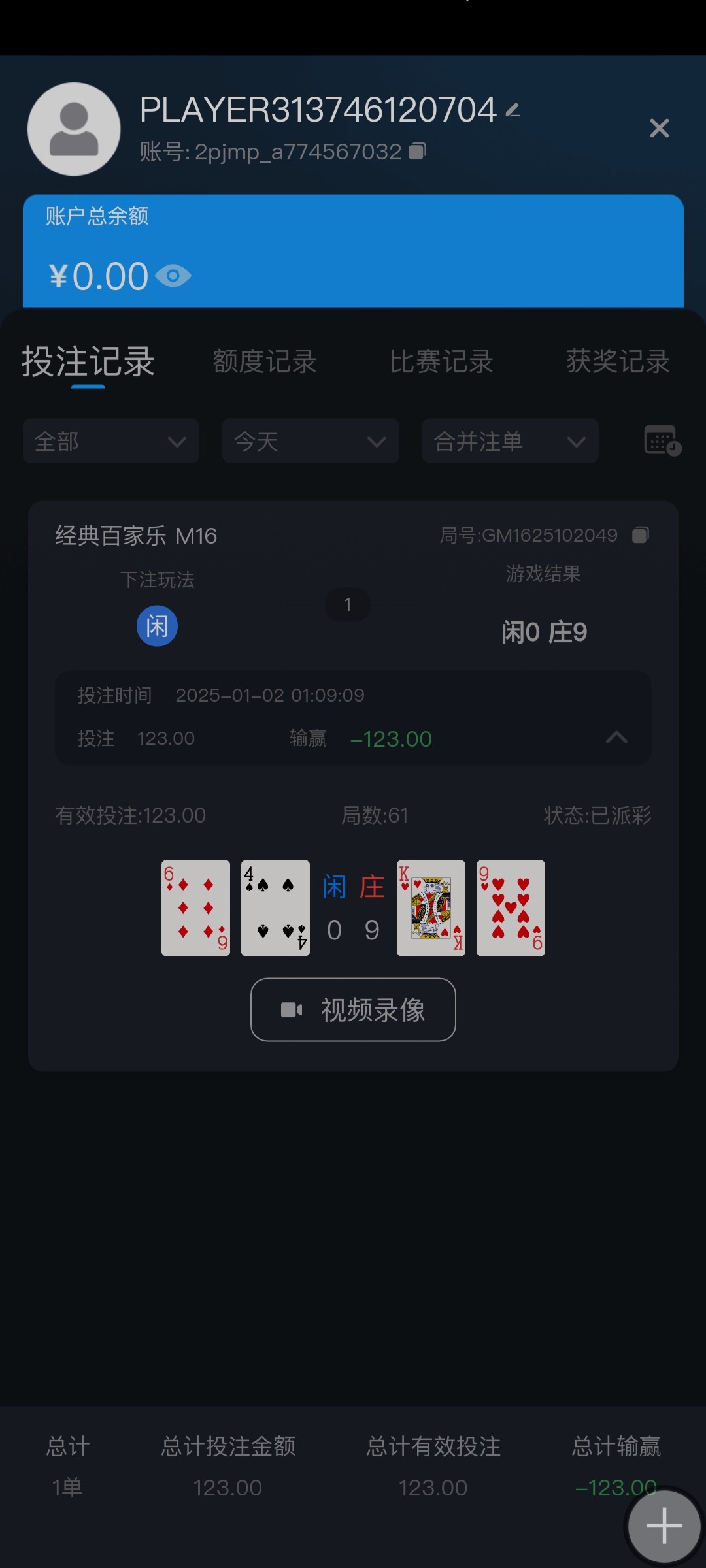Switch to the 比赛记录 tab
The height and width of the screenshot is (1568, 706).
point(441,361)
